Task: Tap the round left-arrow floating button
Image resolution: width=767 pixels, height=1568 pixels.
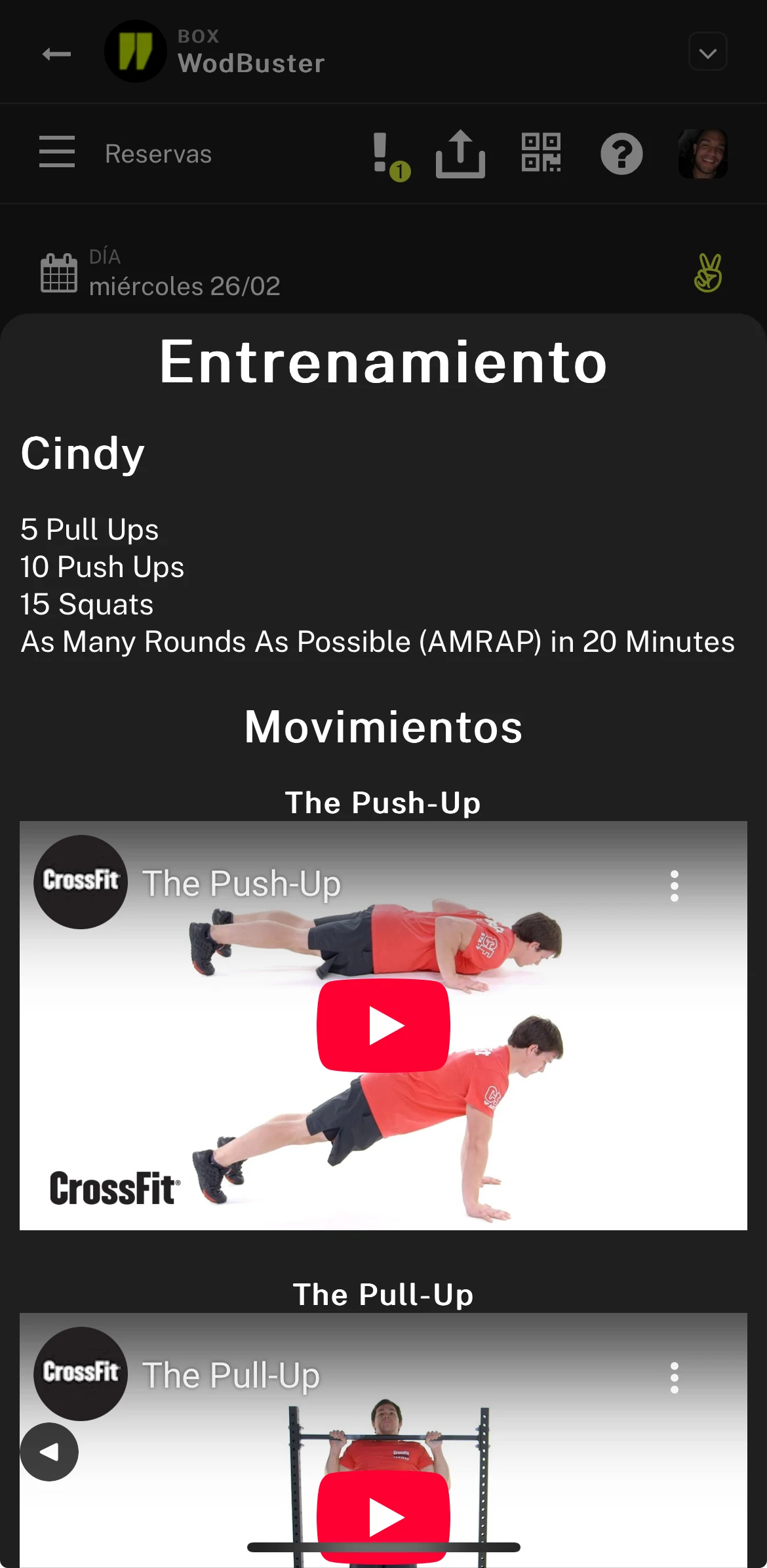Action: pos(49,1452)
